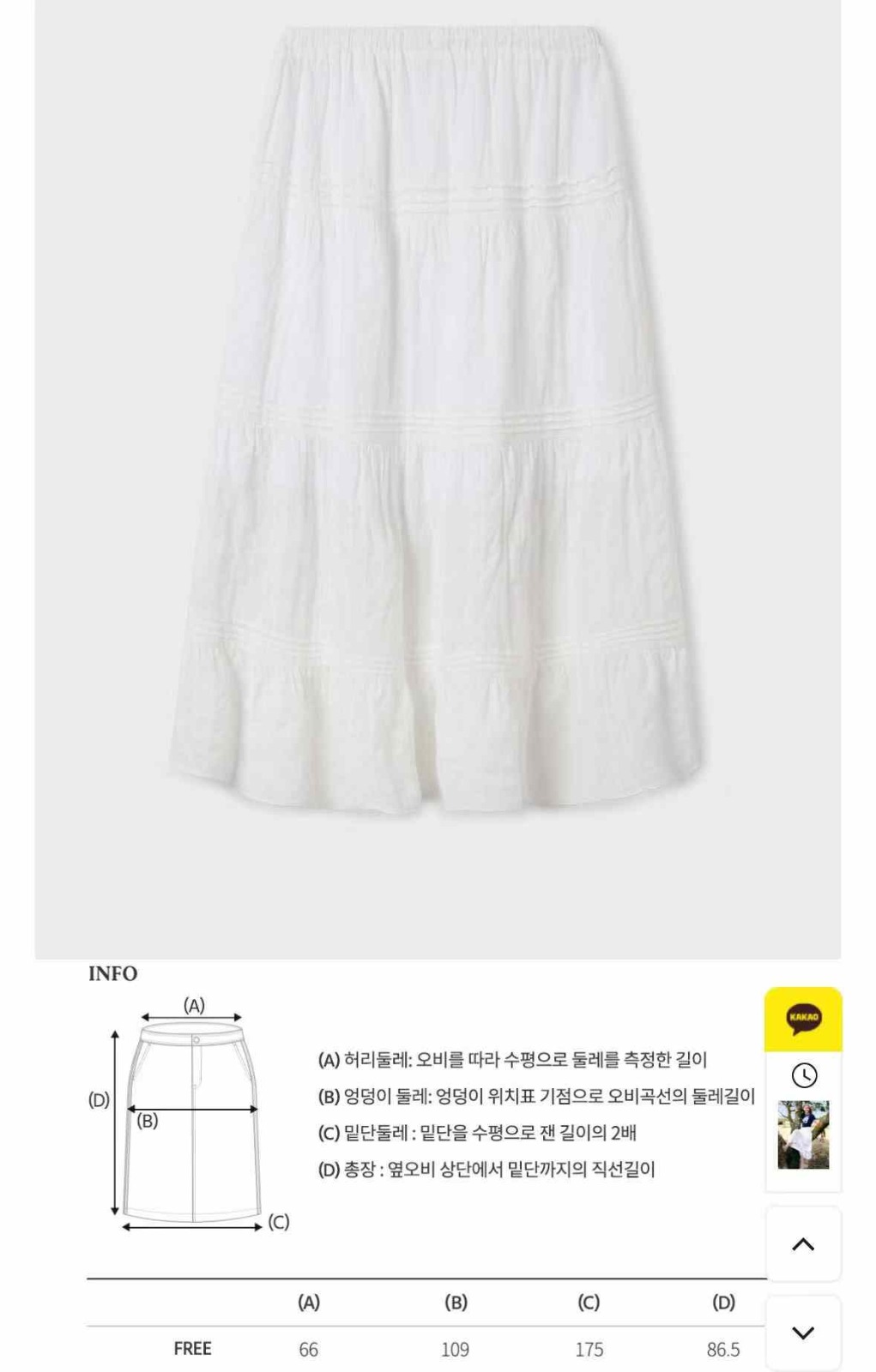Open recently viewed items clock icon

pyautogui.click(x=804, y=1075)
